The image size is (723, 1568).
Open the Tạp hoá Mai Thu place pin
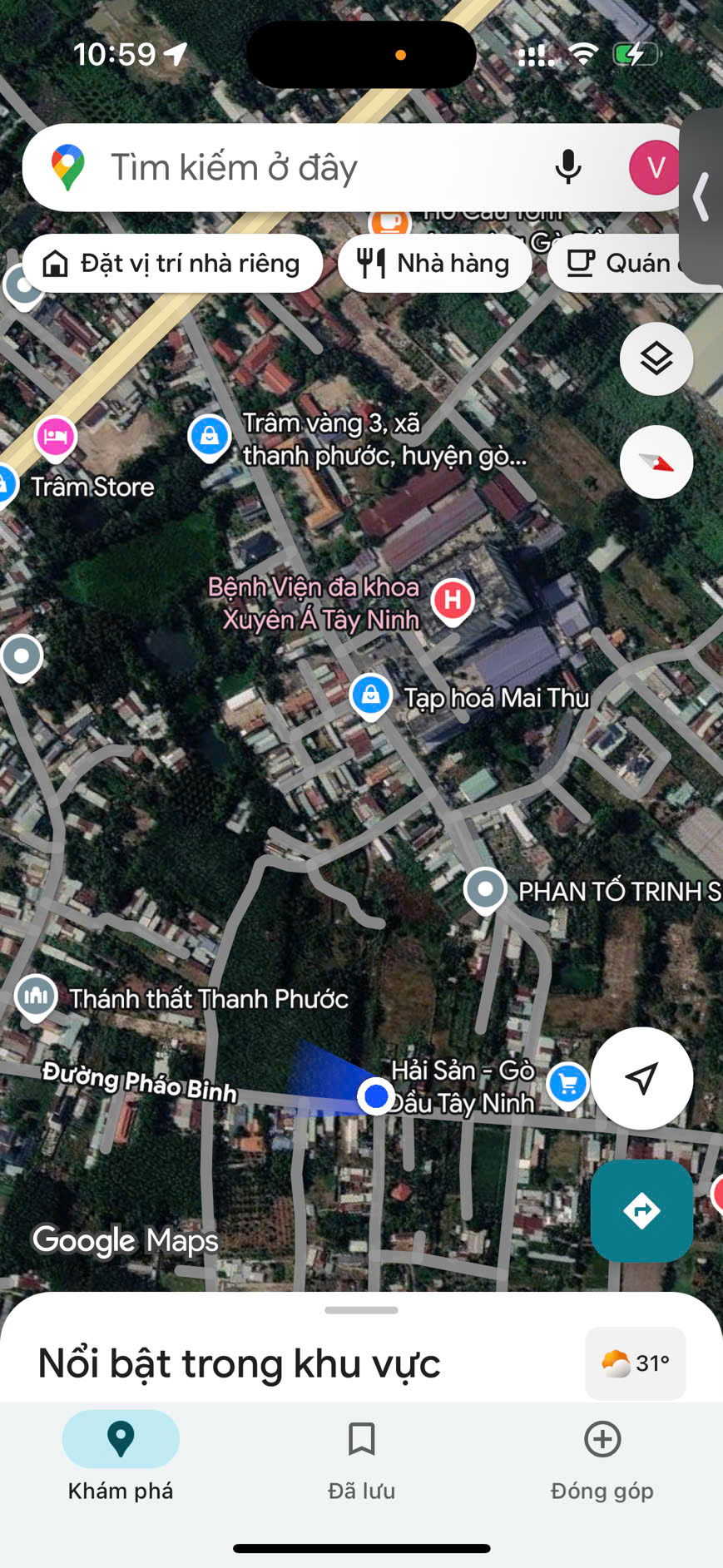coord(371,695)
